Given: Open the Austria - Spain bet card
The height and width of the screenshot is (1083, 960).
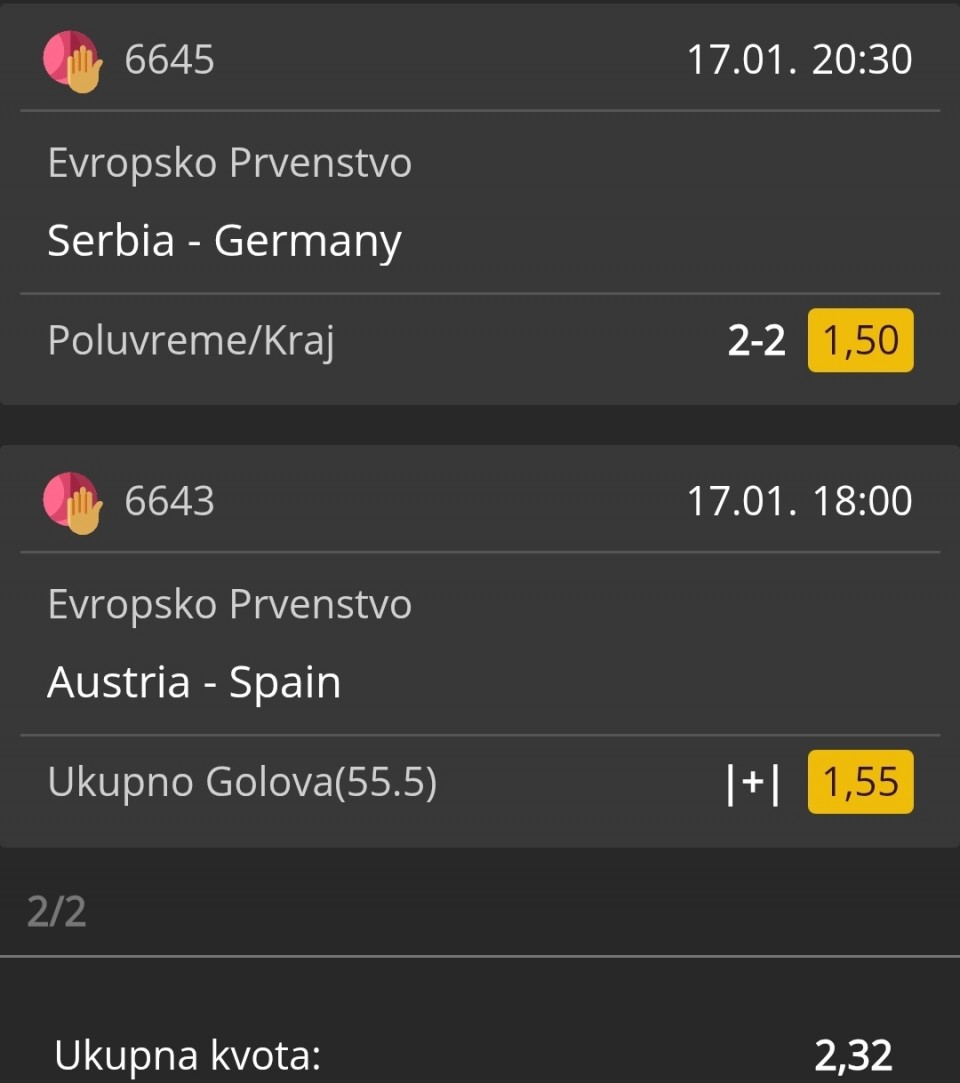Looking at the screenshot, I should [x=195, y=683].
